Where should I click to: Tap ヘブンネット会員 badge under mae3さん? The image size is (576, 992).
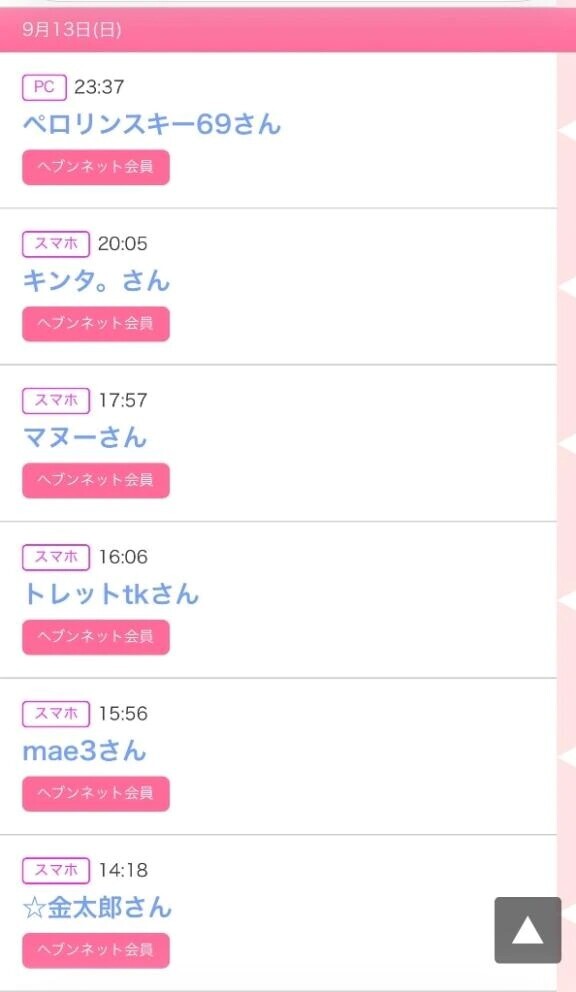click(x=96, y=793)
